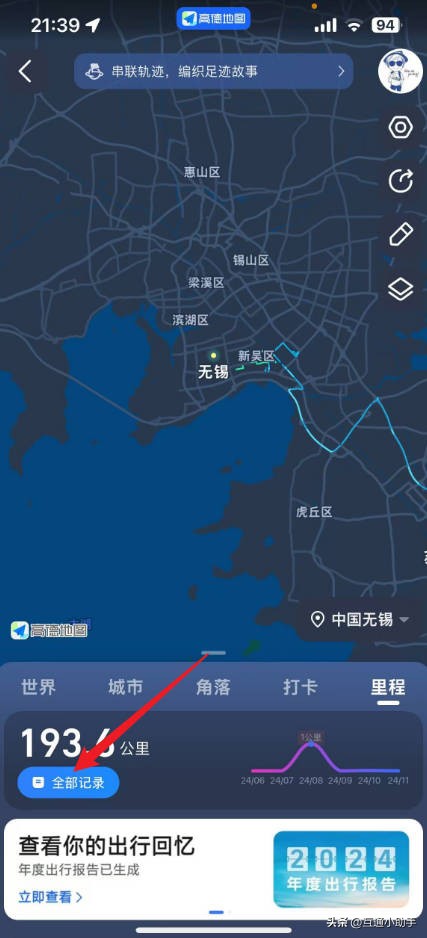Select the 角落 tab

click(214, 687)
